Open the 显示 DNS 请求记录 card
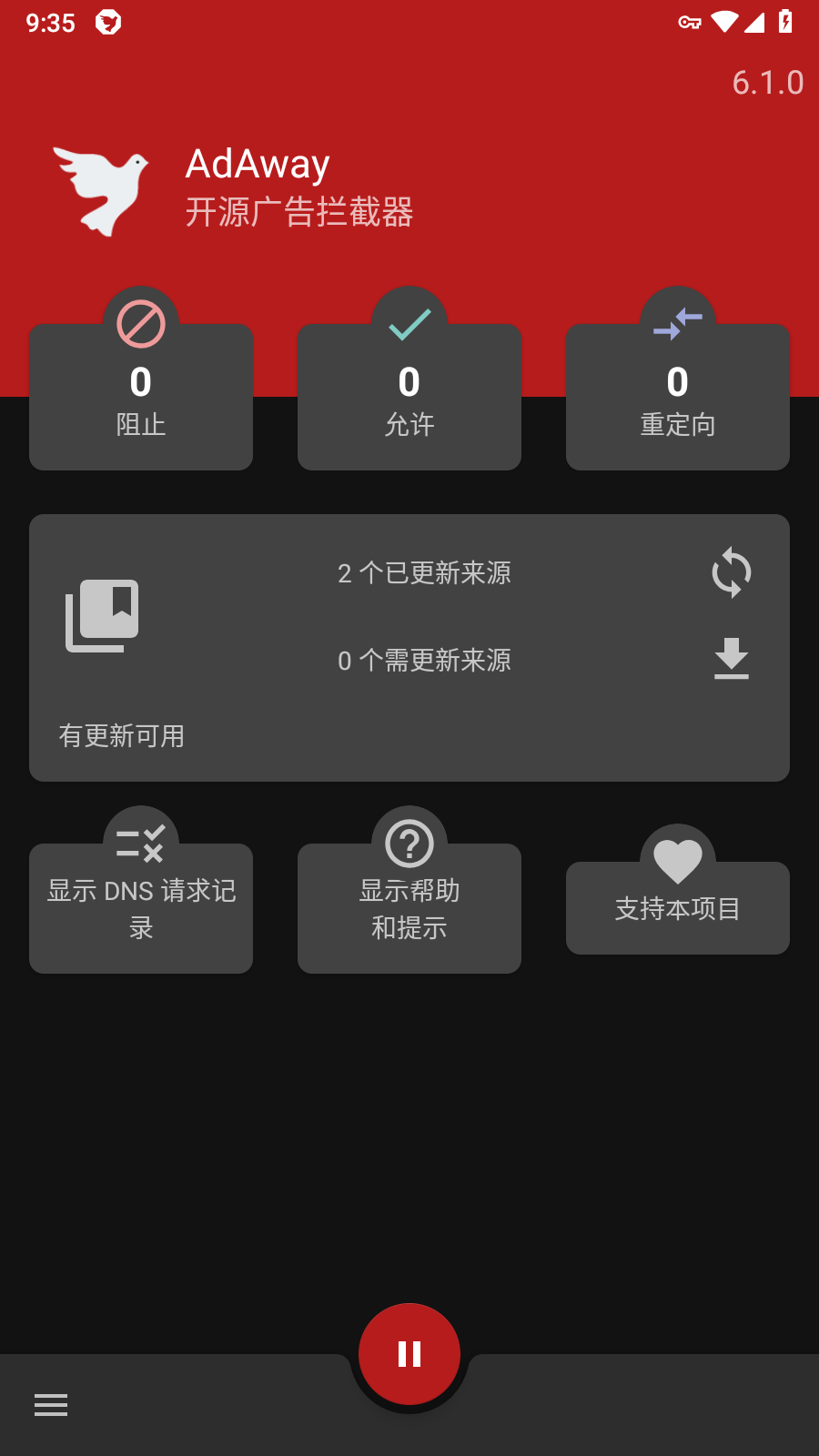 point(140,908)
